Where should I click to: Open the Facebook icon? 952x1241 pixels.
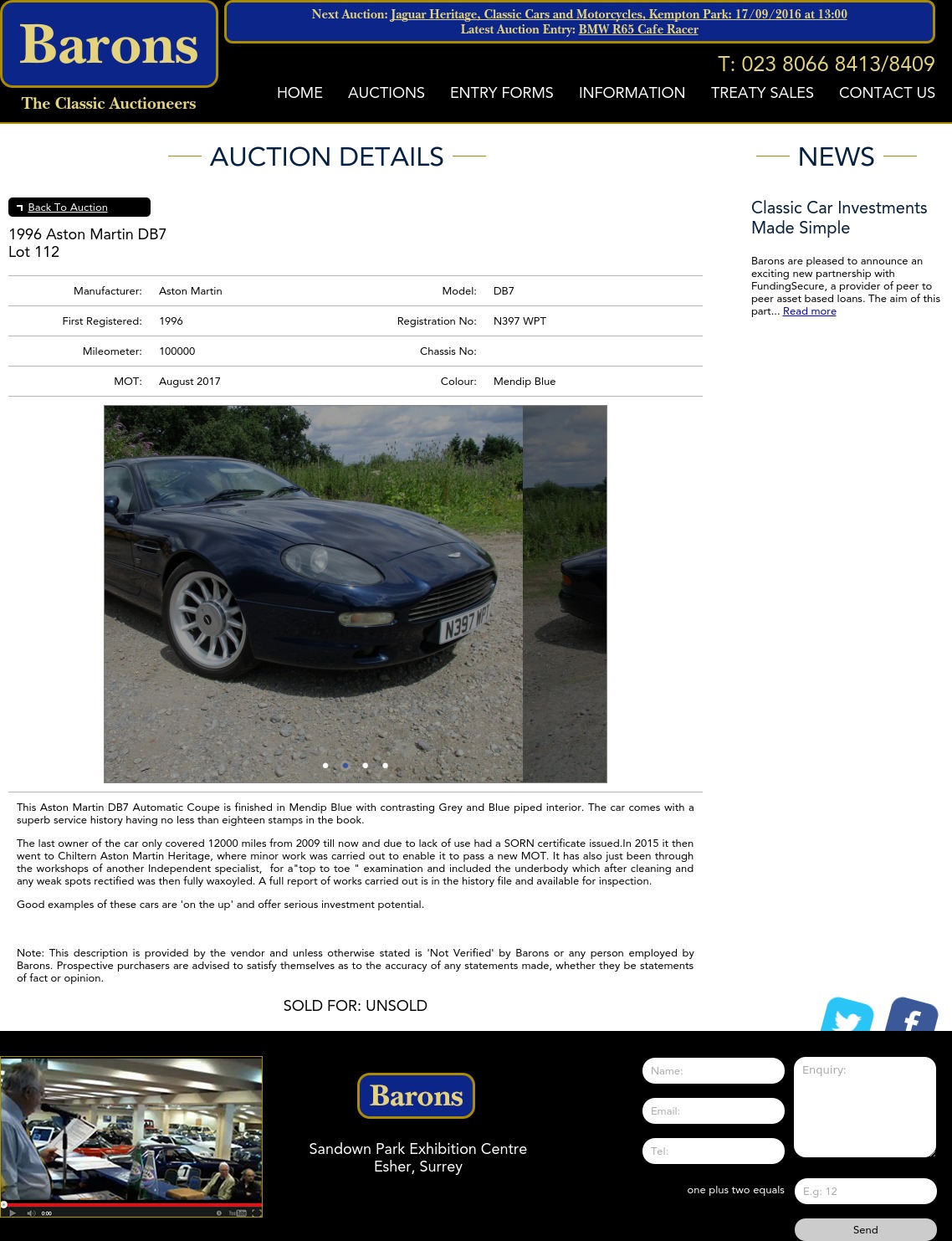[x=911, y=1017]
